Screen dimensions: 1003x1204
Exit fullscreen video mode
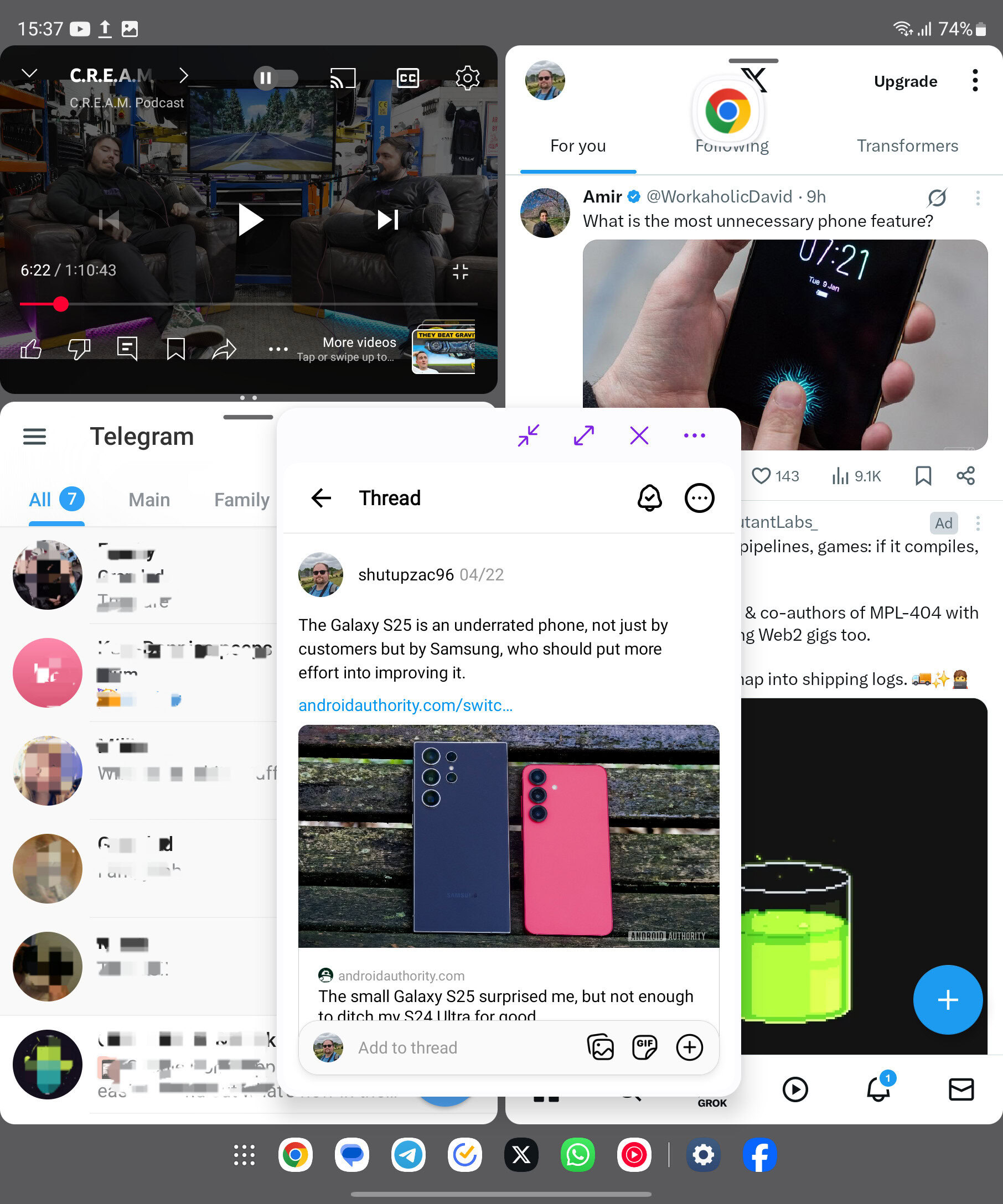pos(460,271)
